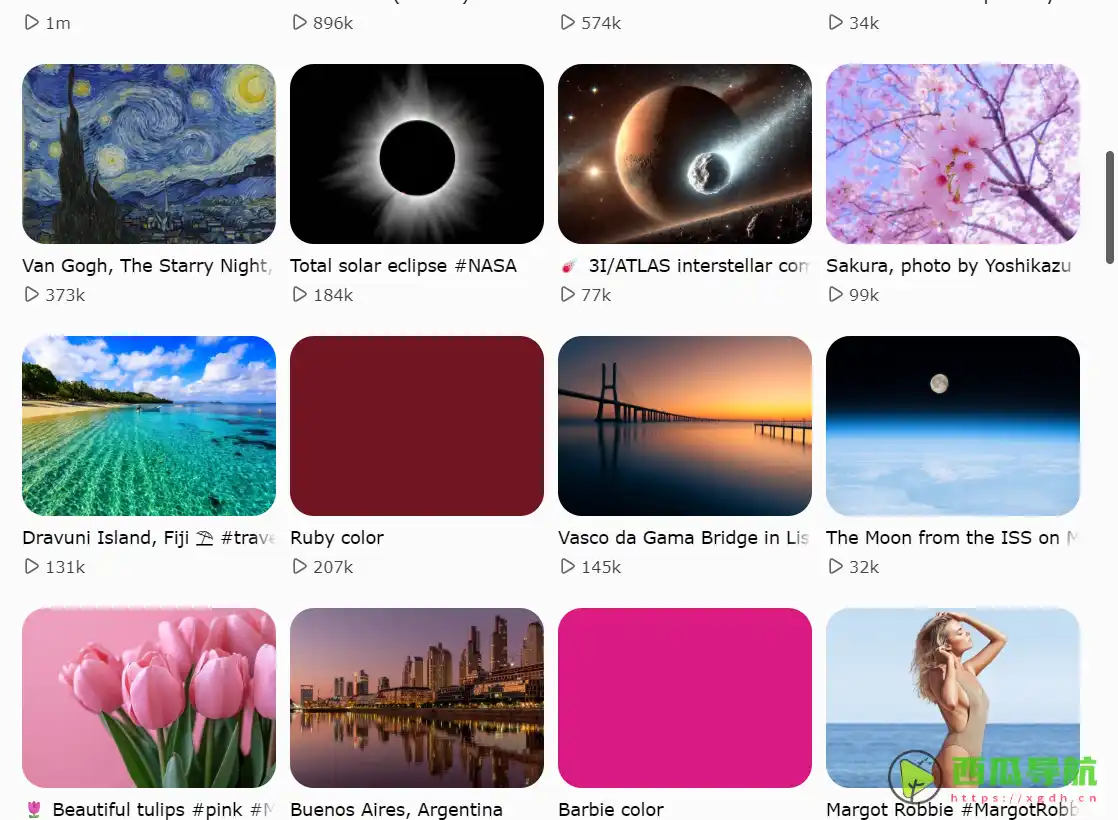Open the Sakura photo by Yoshikazu tile

point(953,154)
